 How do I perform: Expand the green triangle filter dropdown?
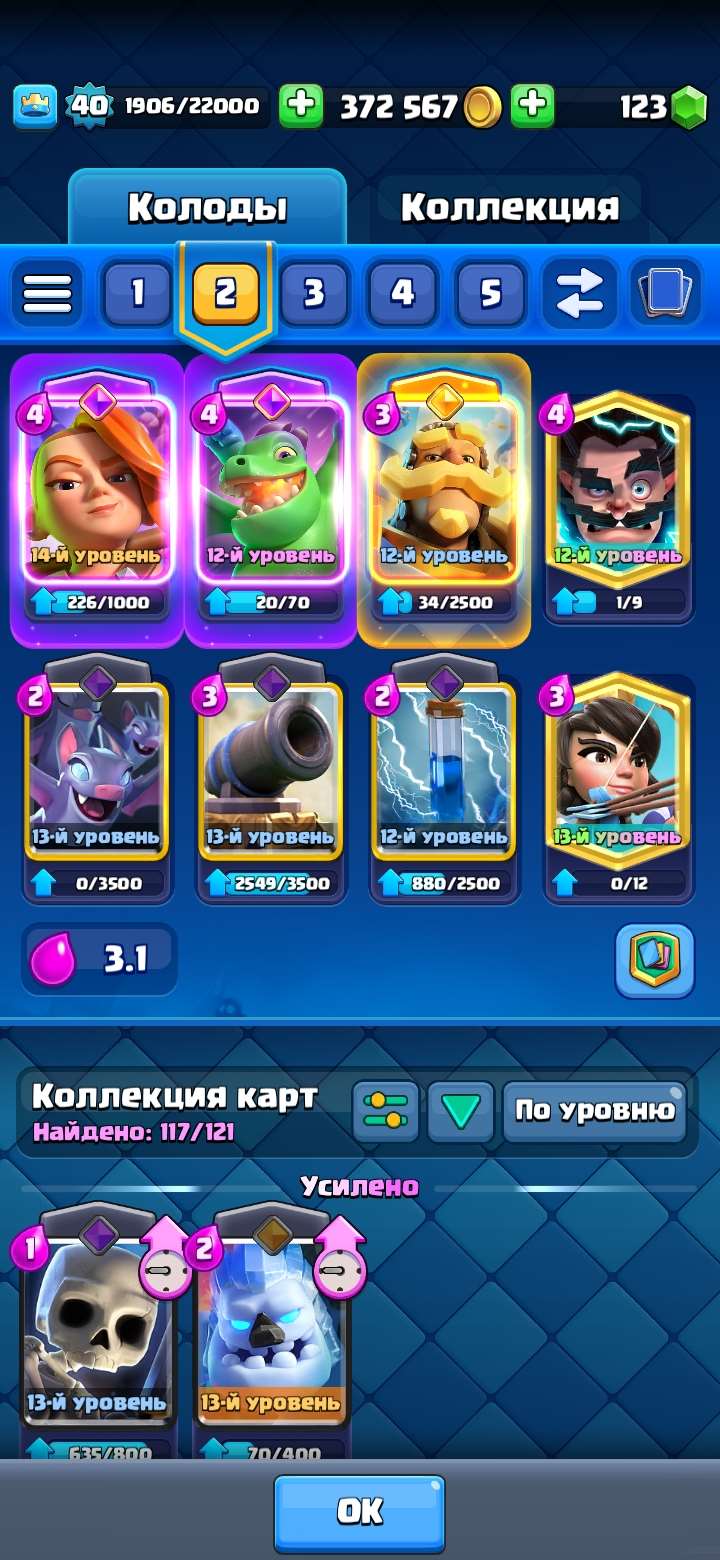tap(459, 1110)
